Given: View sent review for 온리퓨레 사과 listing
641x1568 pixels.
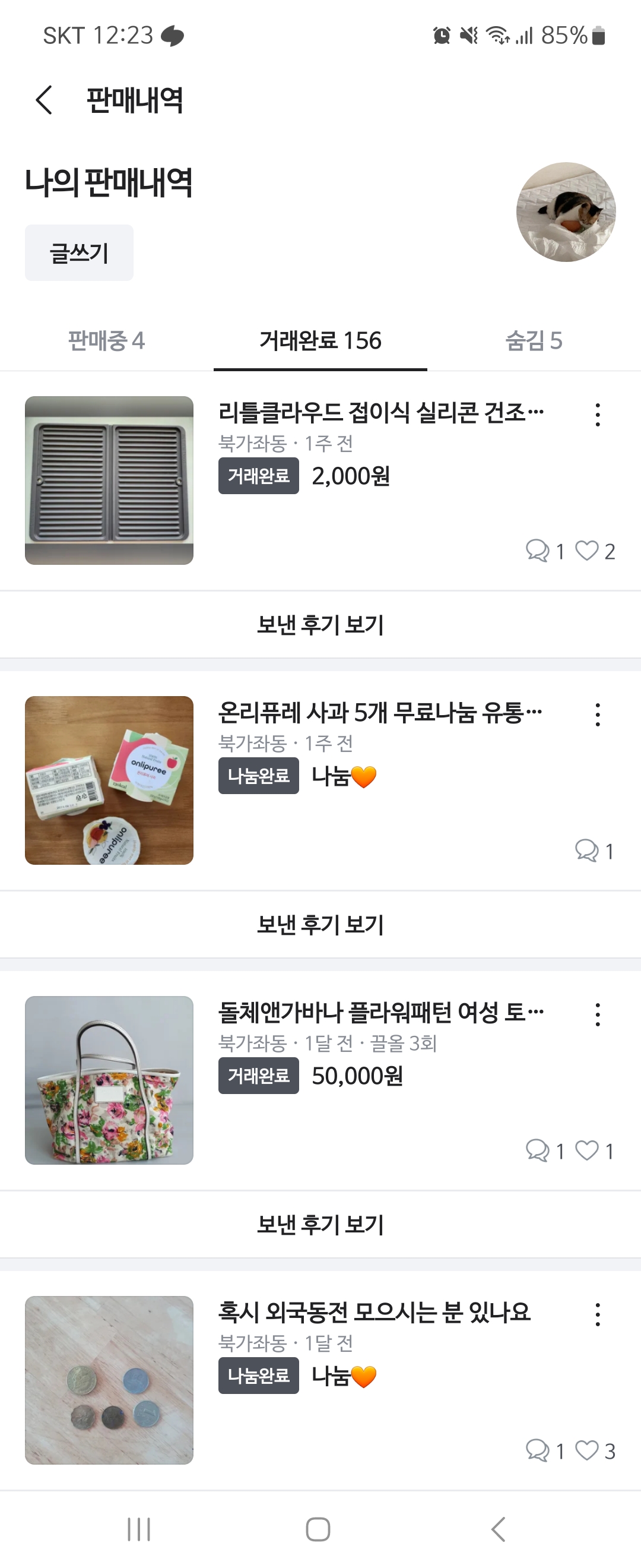Looking at the screenshot, I should point(320,925).
